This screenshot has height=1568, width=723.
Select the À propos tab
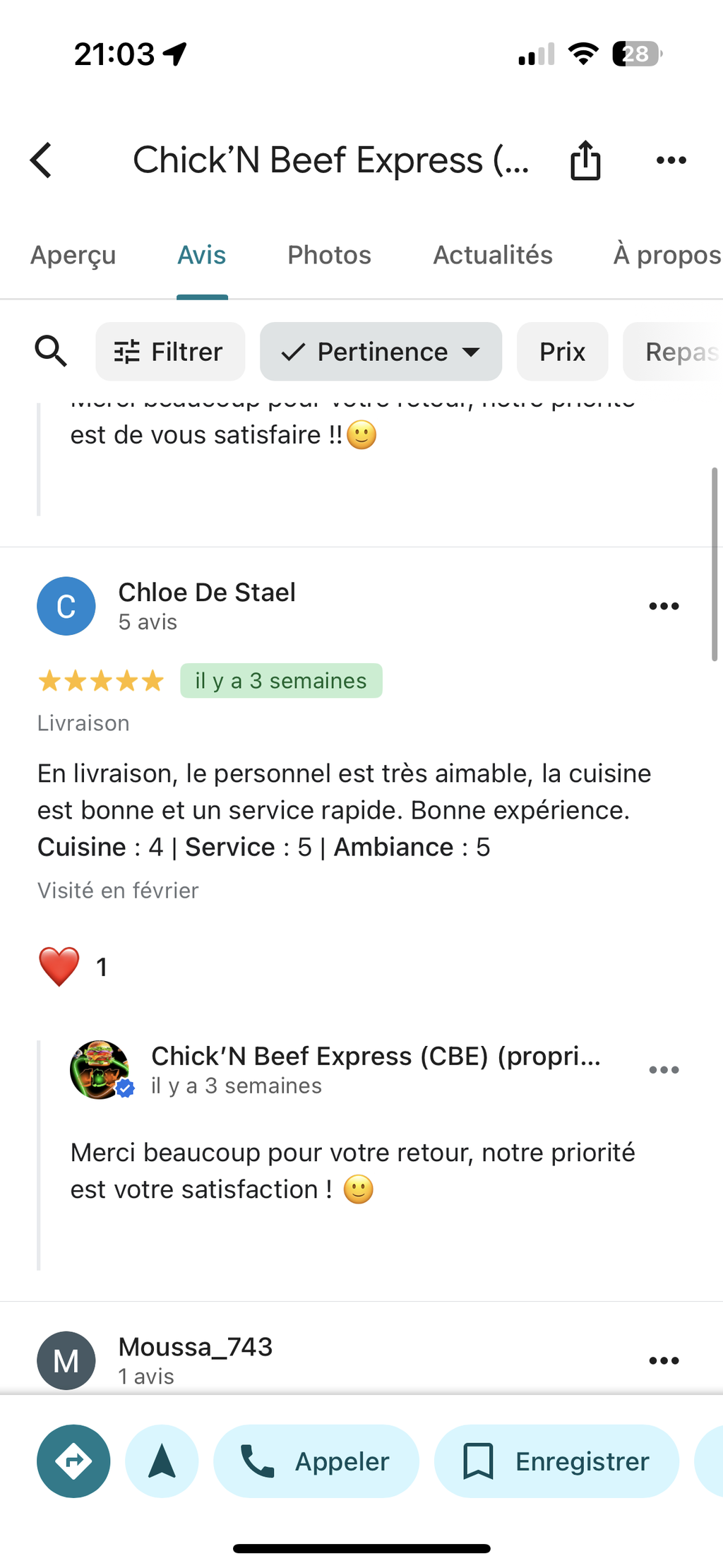[666, 255]
